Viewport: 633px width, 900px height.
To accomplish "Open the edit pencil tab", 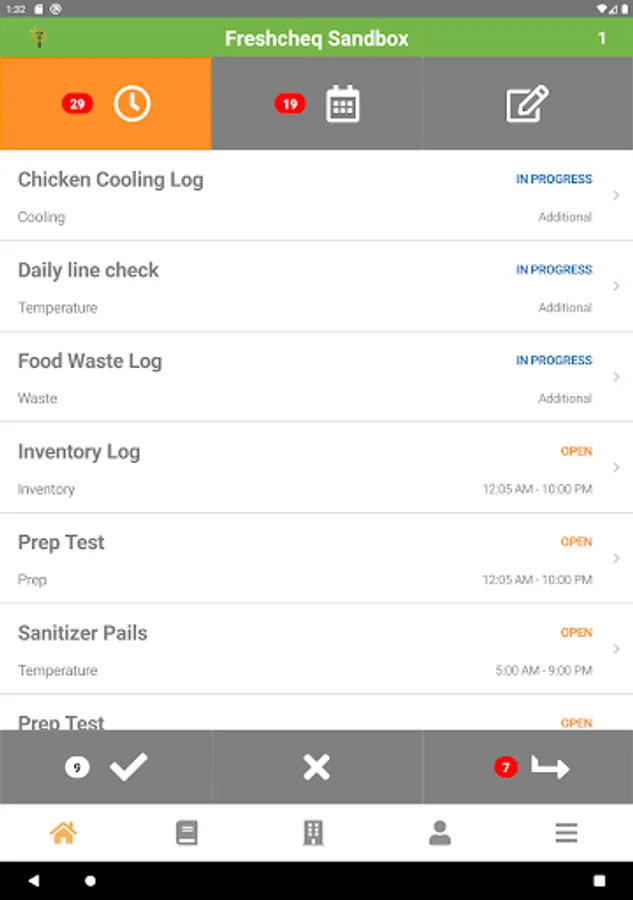I will pyautogui.click(x=527, y=104).
